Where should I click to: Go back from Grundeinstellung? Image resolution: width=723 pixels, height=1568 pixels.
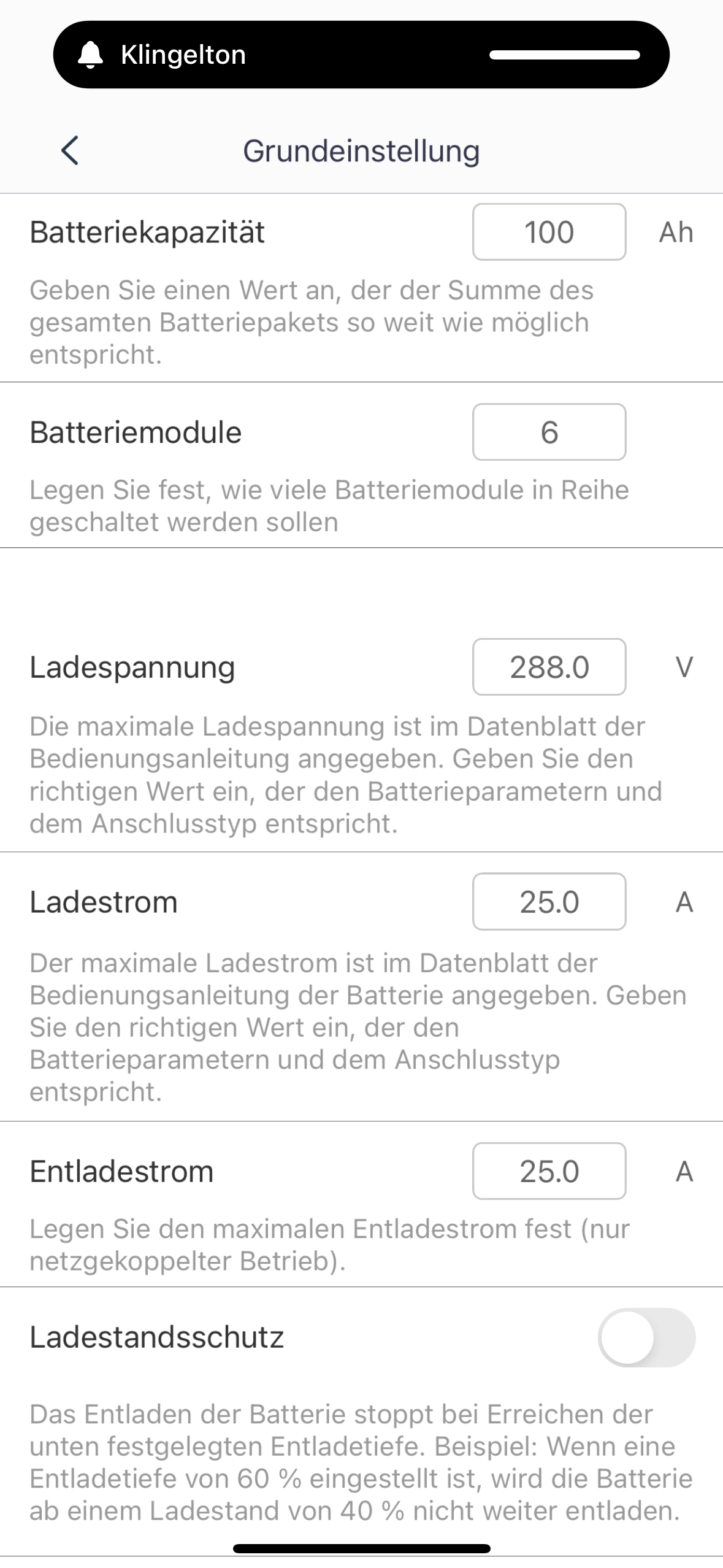(70, 150)
